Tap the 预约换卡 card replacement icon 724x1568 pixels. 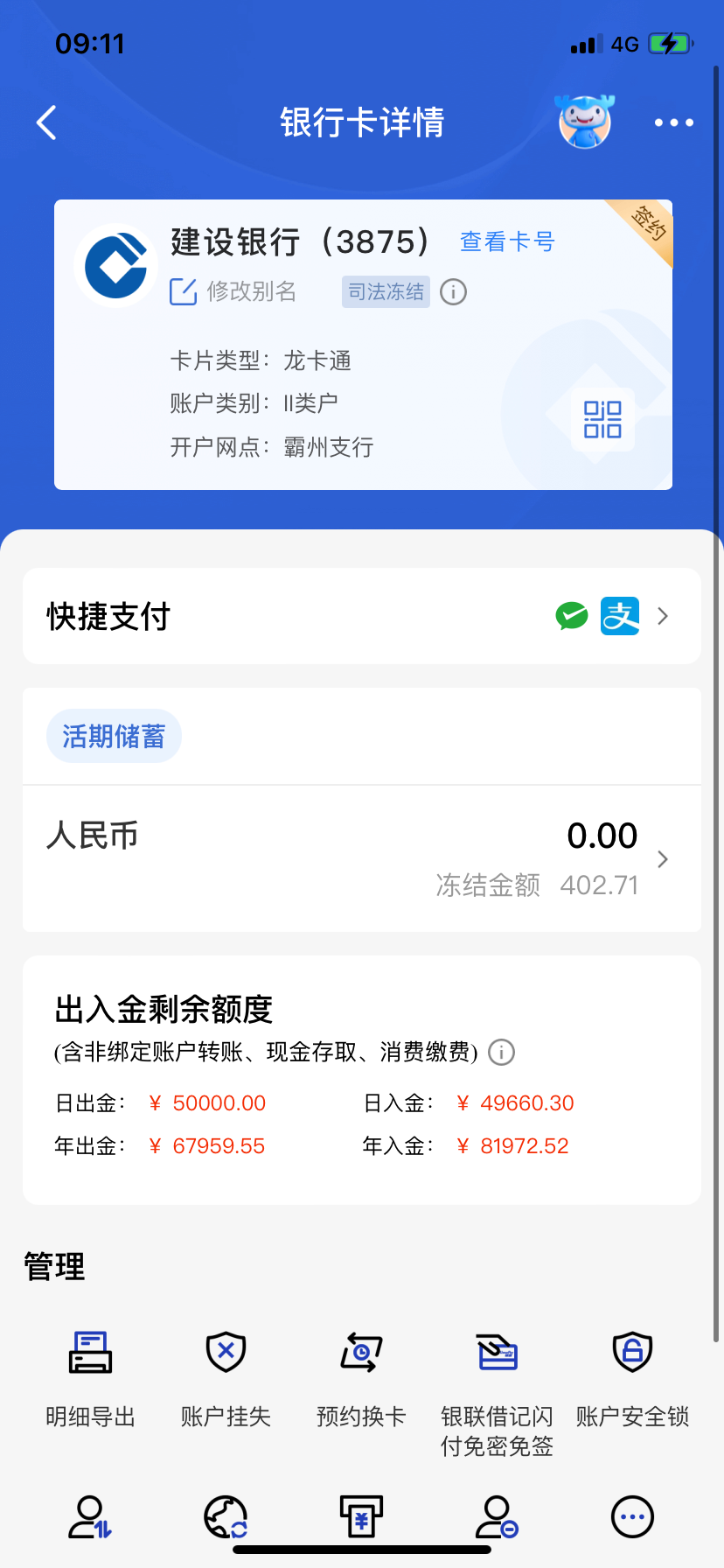[360, 1352]
